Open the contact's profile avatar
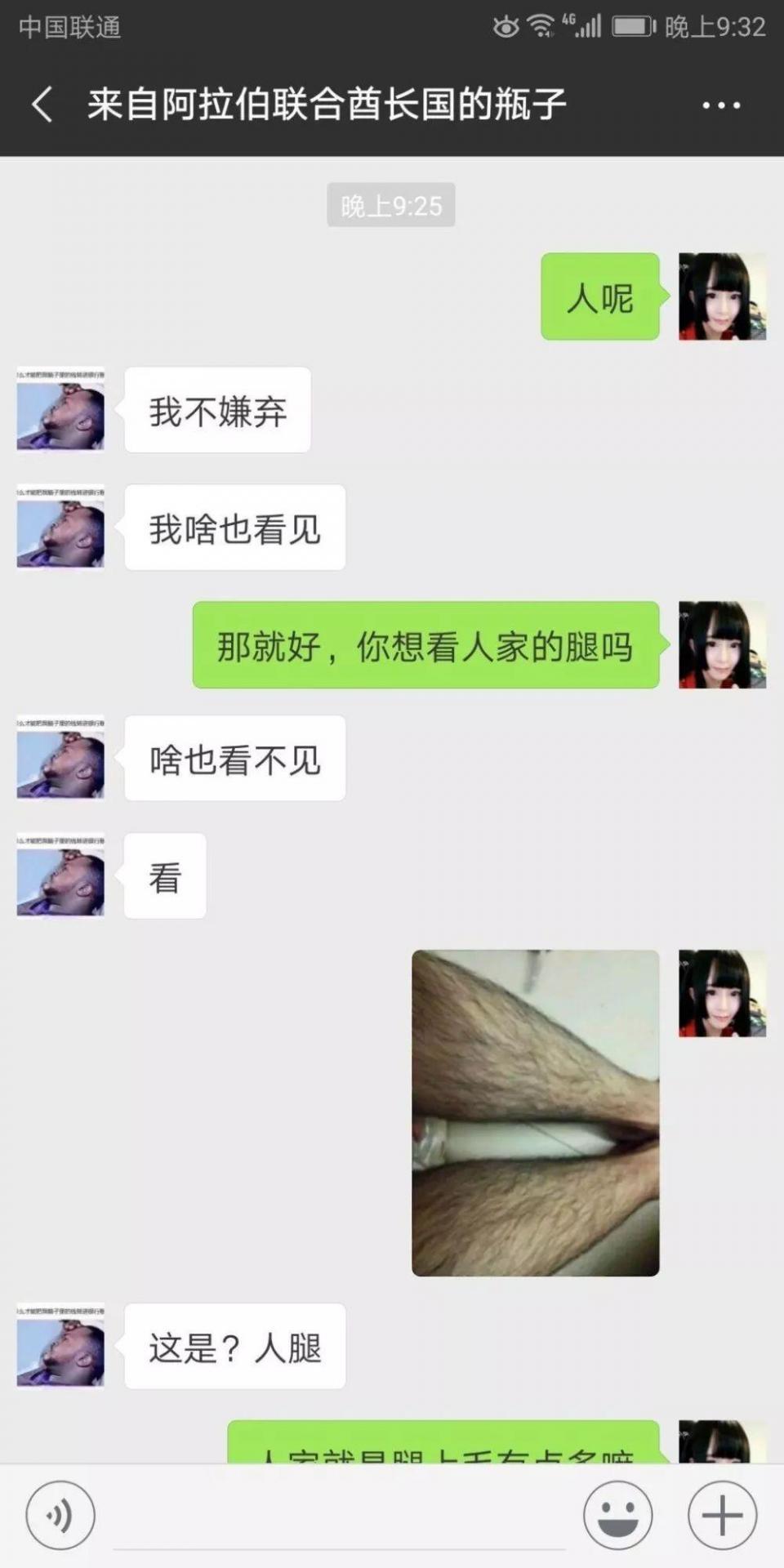This screenshot has height=1568, width=784. [x=59, y=412]
